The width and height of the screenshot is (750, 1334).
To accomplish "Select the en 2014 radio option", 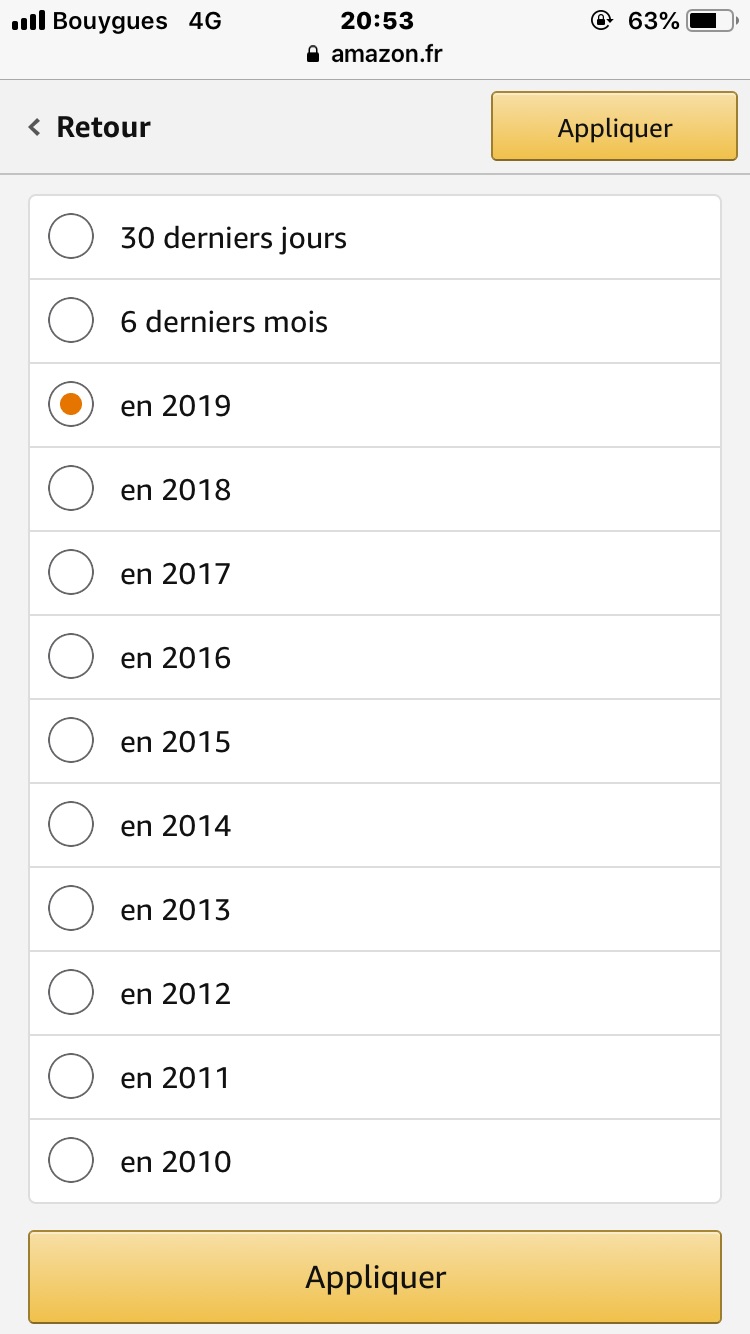I will pos(375,826).
